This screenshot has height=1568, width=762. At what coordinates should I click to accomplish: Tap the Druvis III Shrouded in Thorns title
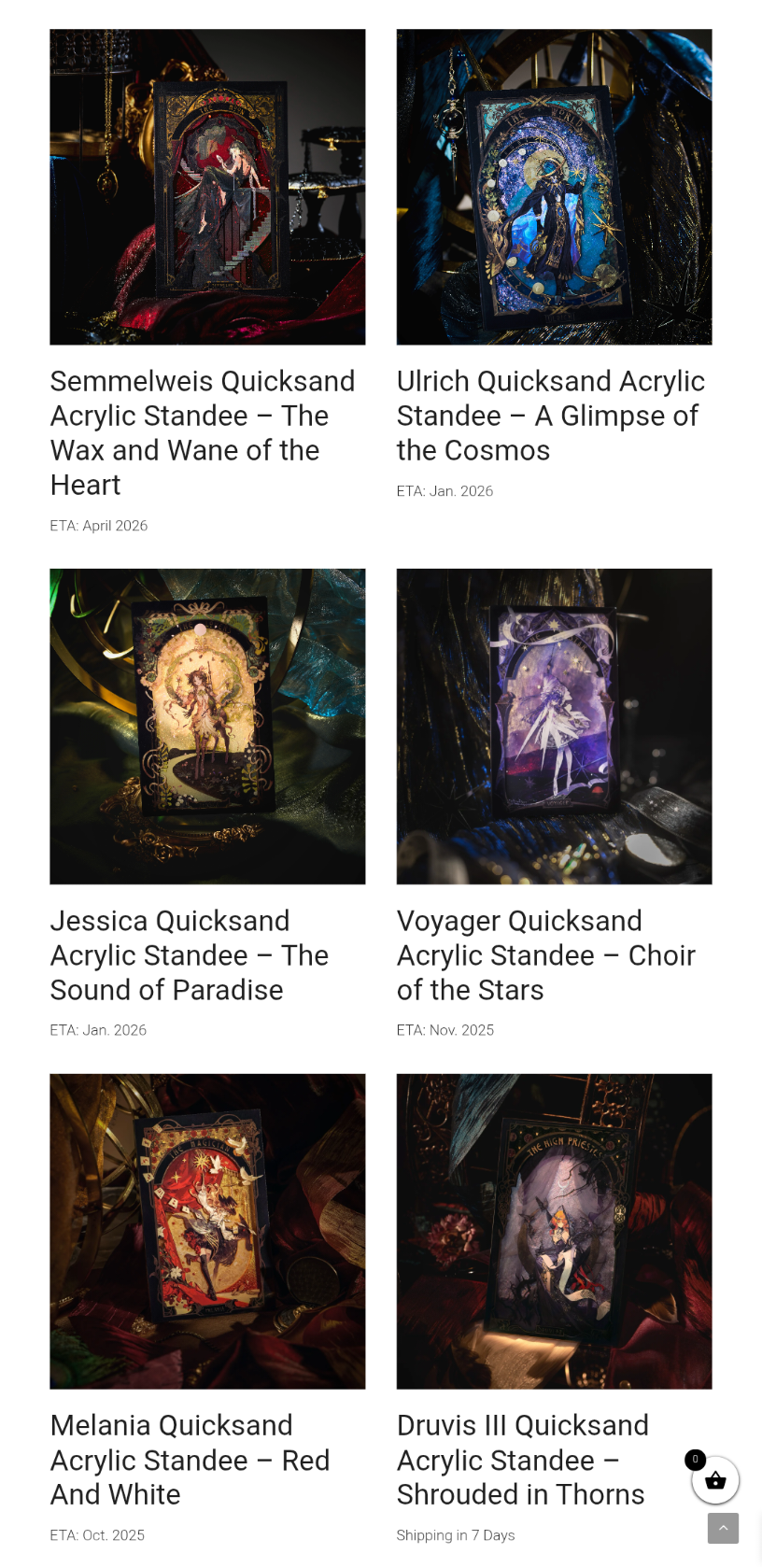coord(520,1460)
